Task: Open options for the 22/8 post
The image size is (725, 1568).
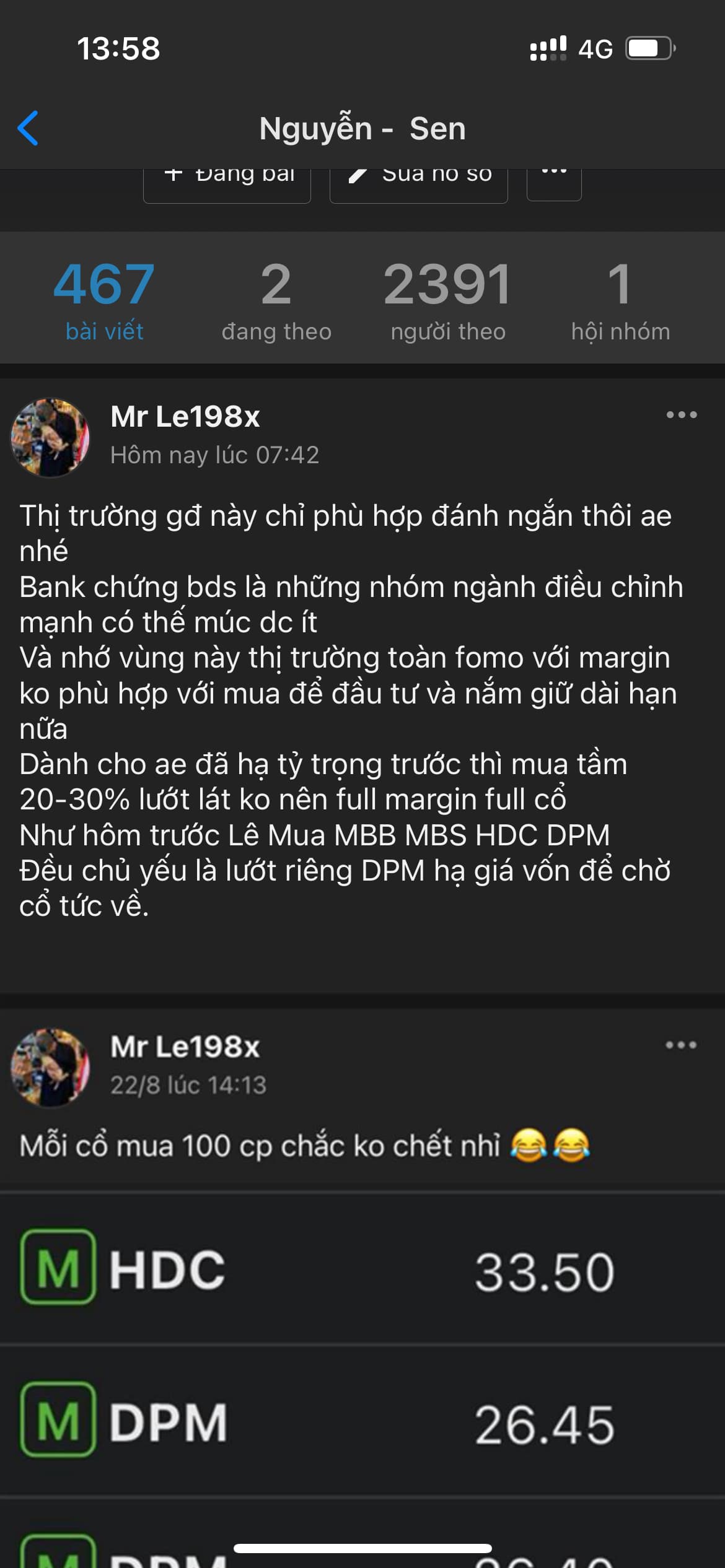Action: click(681, 1045)
